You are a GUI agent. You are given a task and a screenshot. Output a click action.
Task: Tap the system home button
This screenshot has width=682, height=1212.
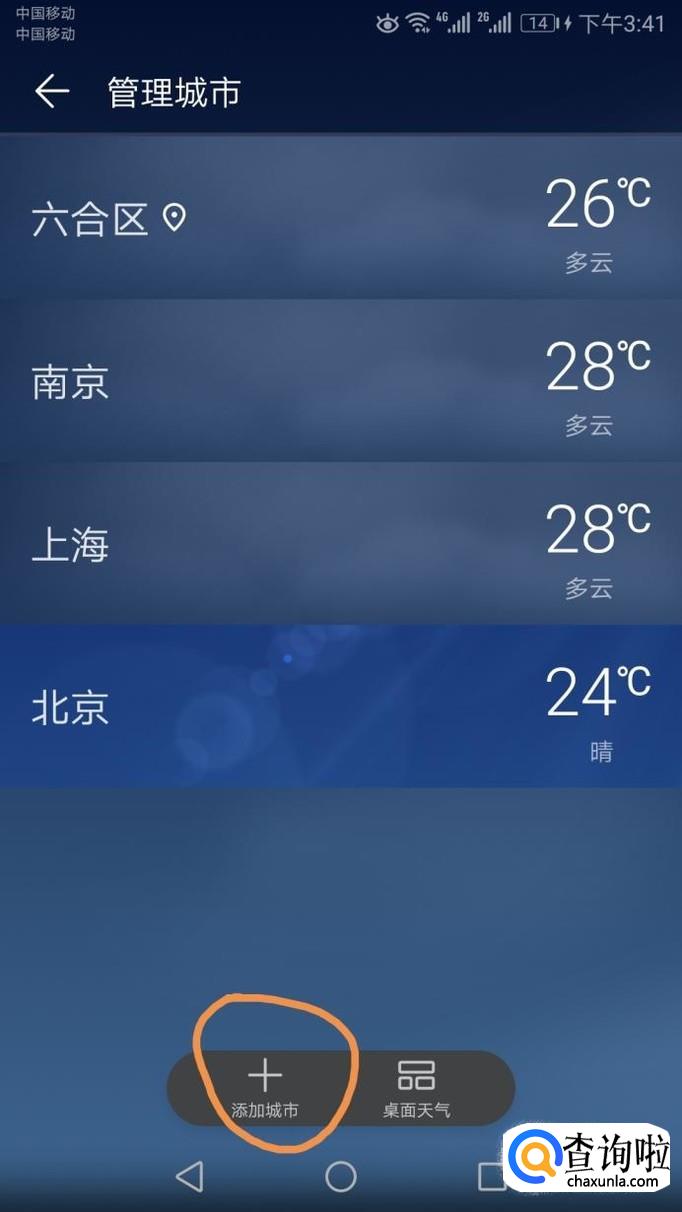coord(341,1176)
